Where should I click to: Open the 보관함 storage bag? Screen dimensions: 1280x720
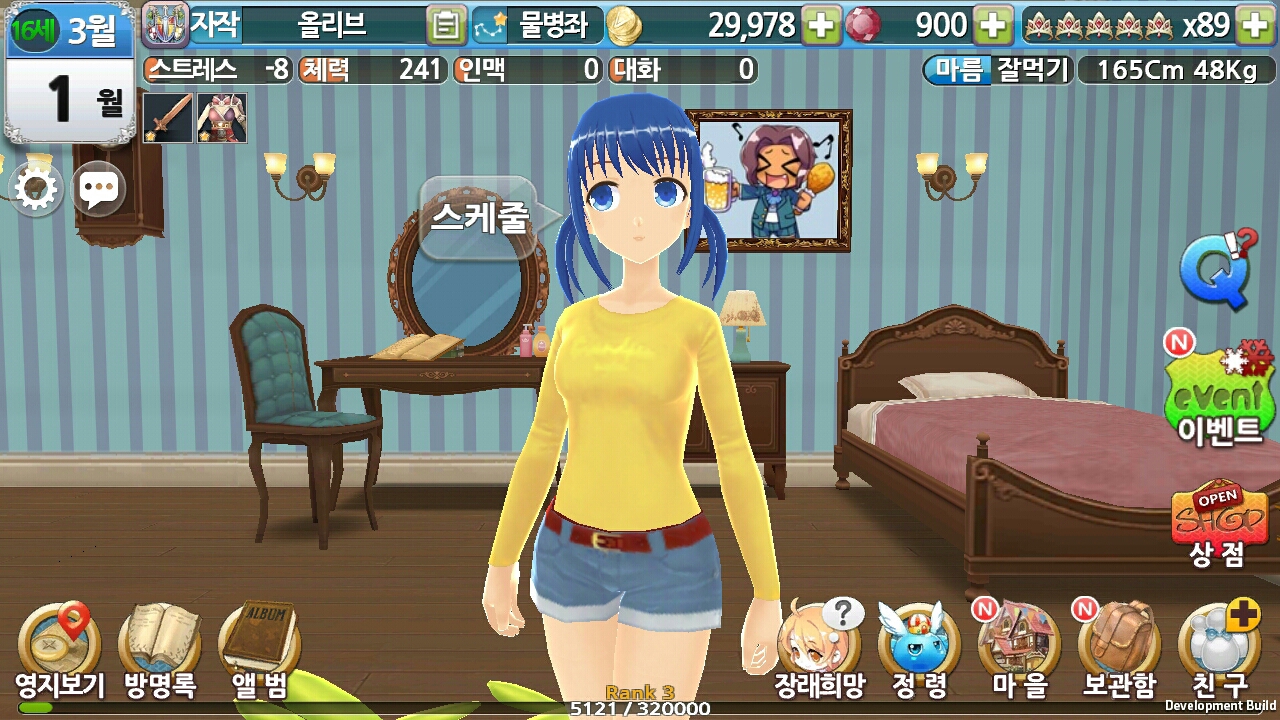tap(1119, 650)
